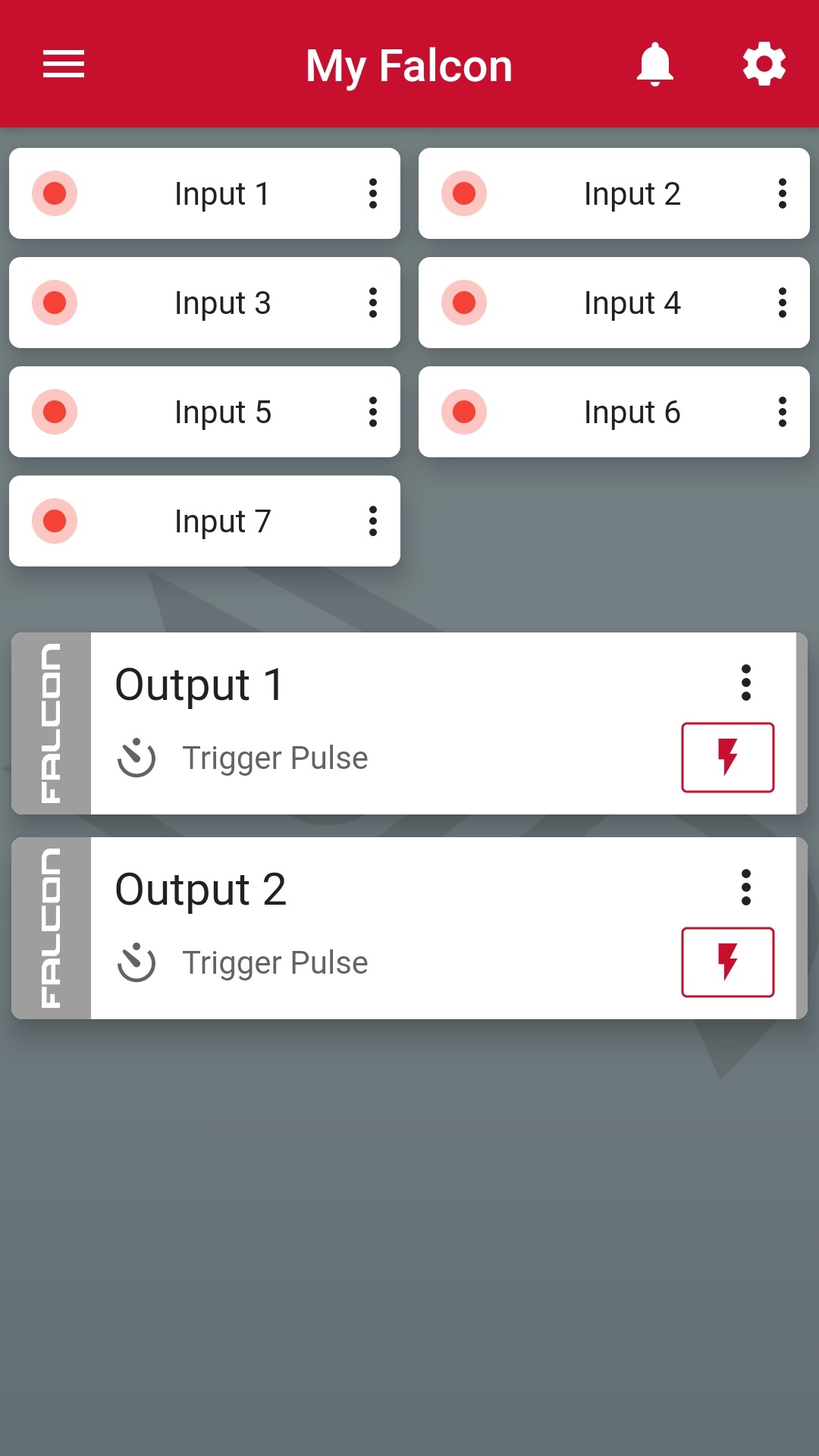The width and height of the screenshot is (819, 1456).
Task: Trigger pulse on Output 1
Action: (x=728, y=758)
